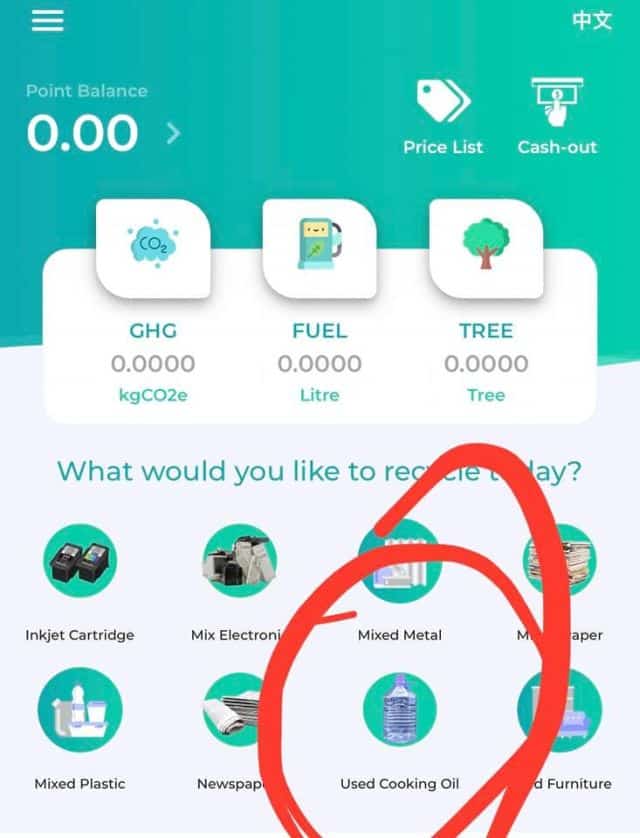Screen dimensions: 640x838
Task: Open the Furniture recycling category
Action: click(558, 711)
